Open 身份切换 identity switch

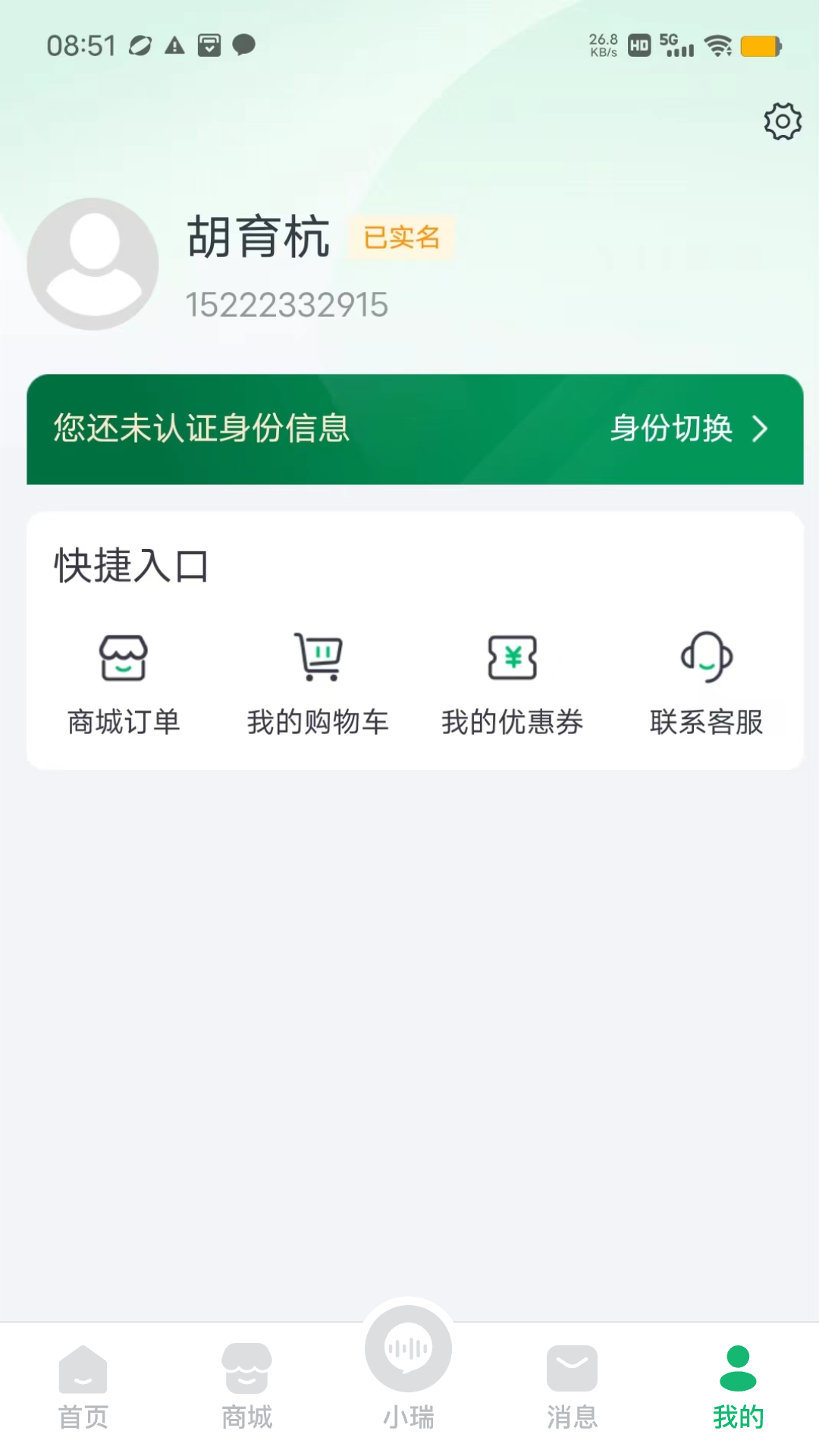coord(689,428)
